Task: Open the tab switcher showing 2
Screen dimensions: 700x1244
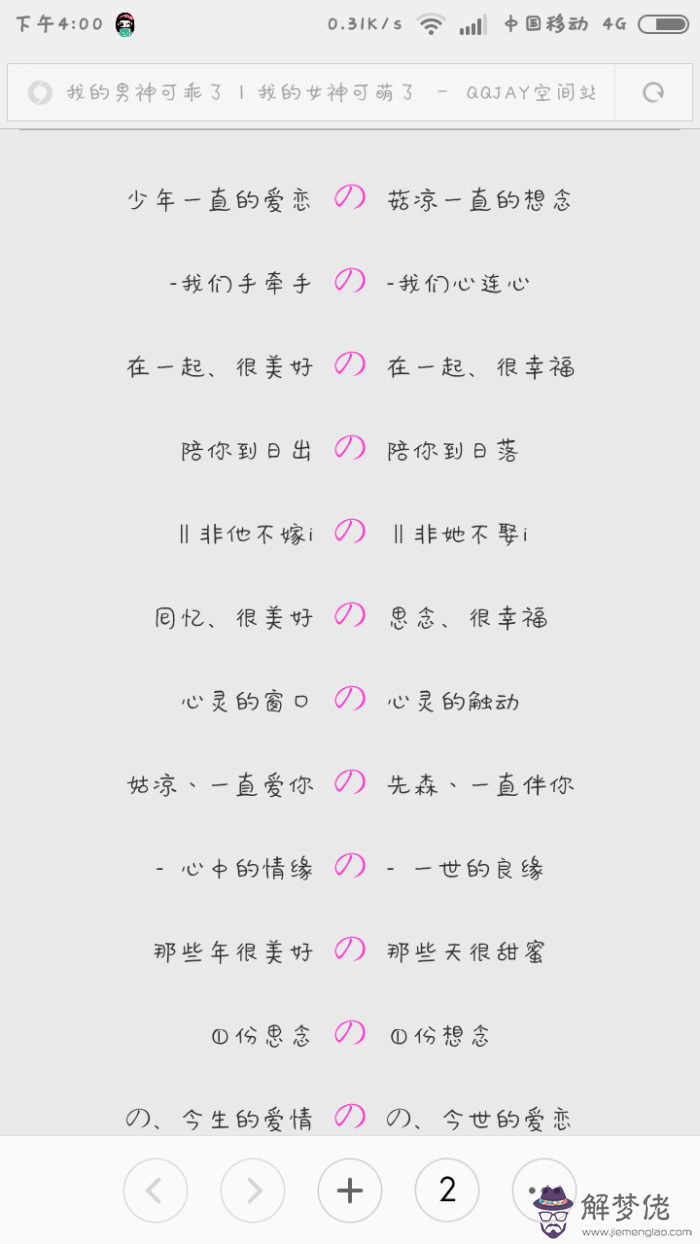Action: pyautogui.click(x=447, y=1190)
